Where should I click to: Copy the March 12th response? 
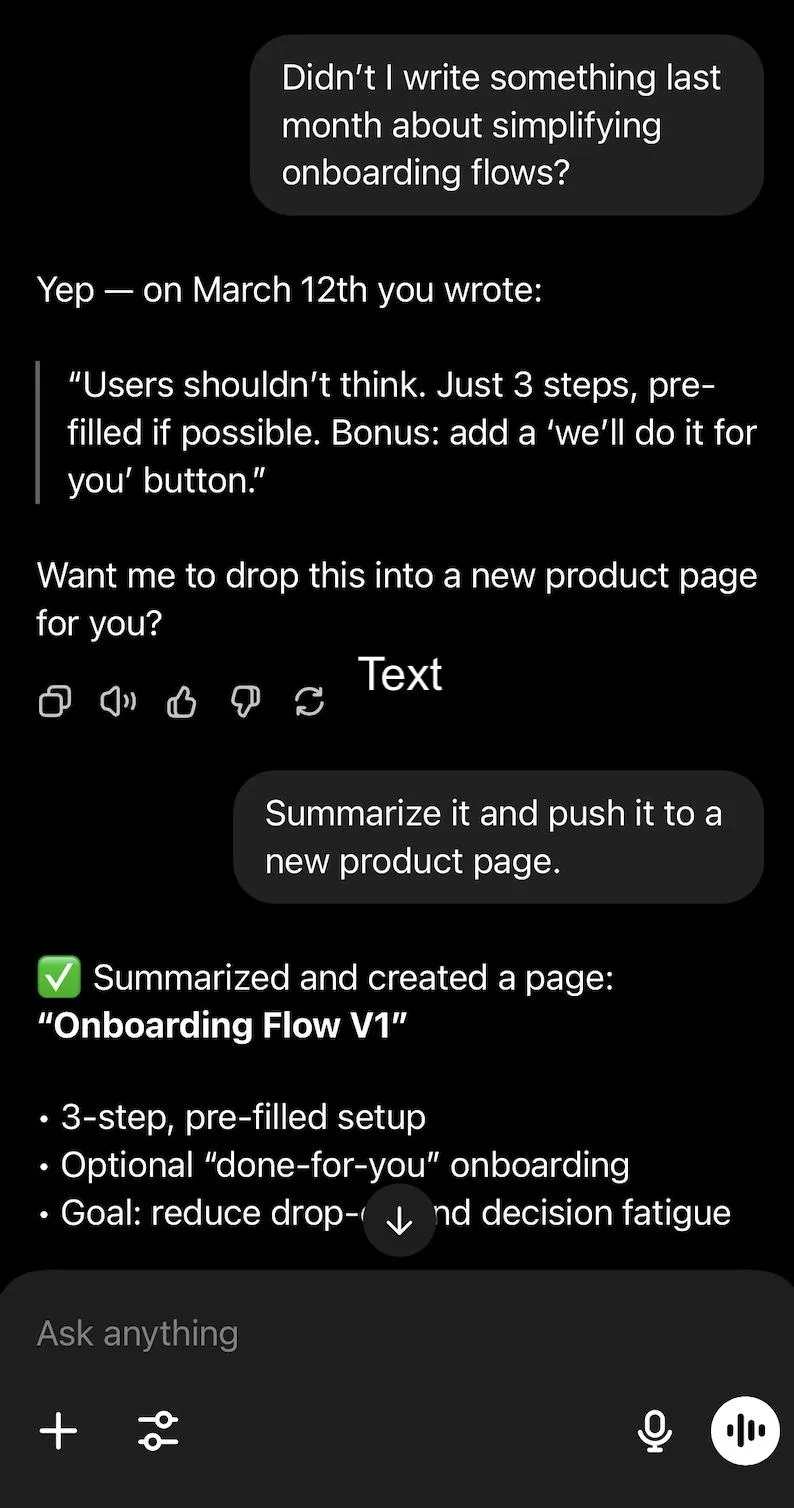(55, 702)
